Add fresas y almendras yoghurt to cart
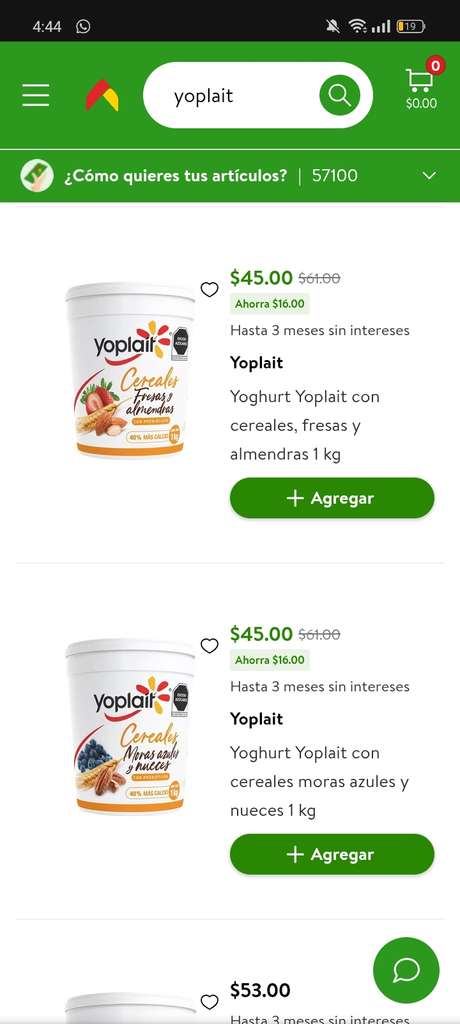Image resolution: width=460 pixels, height=1024 pixels. (x=332, y=498)
